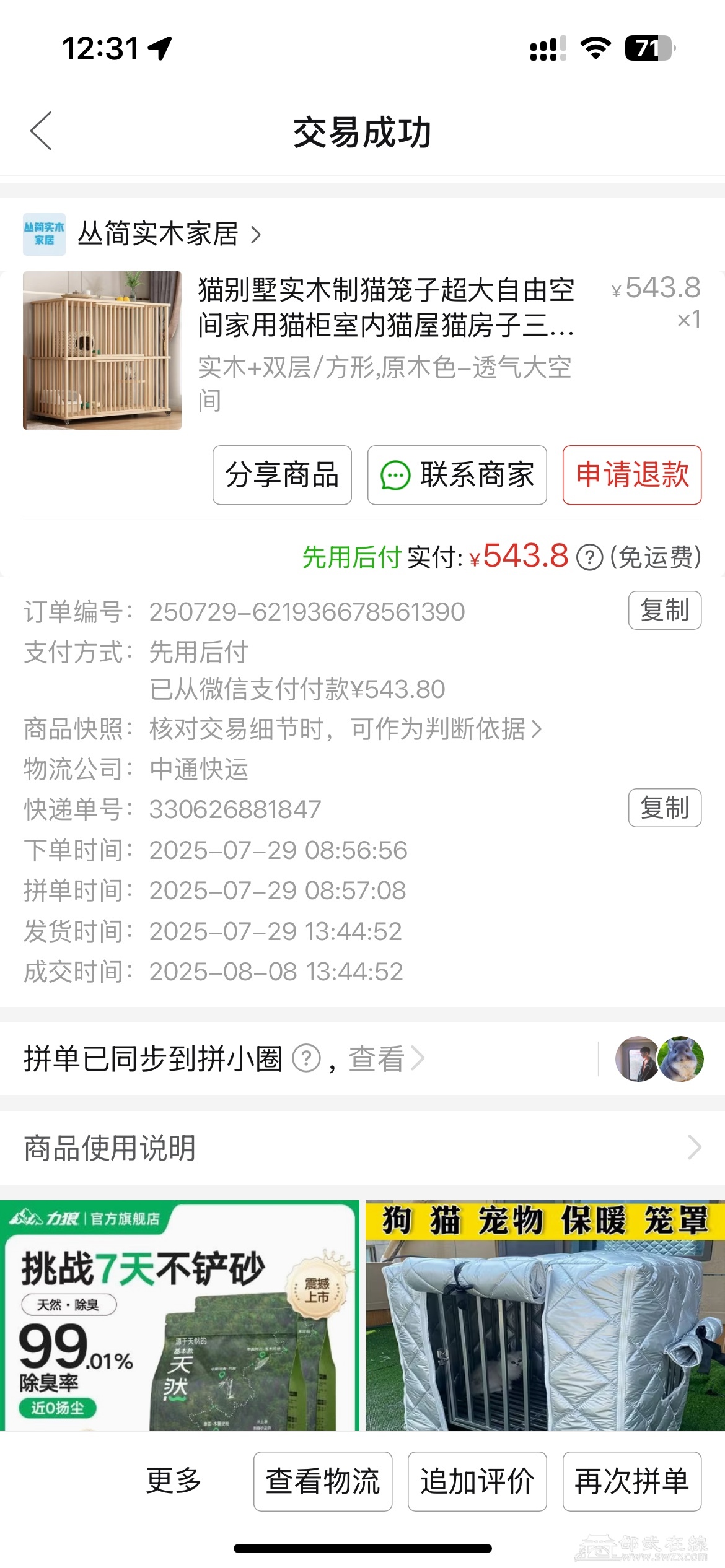This screenshot has width=725, height=1568.
Task: Open the 狗猫宠物保暖笼罩 product card
Action: [545, 1317]
